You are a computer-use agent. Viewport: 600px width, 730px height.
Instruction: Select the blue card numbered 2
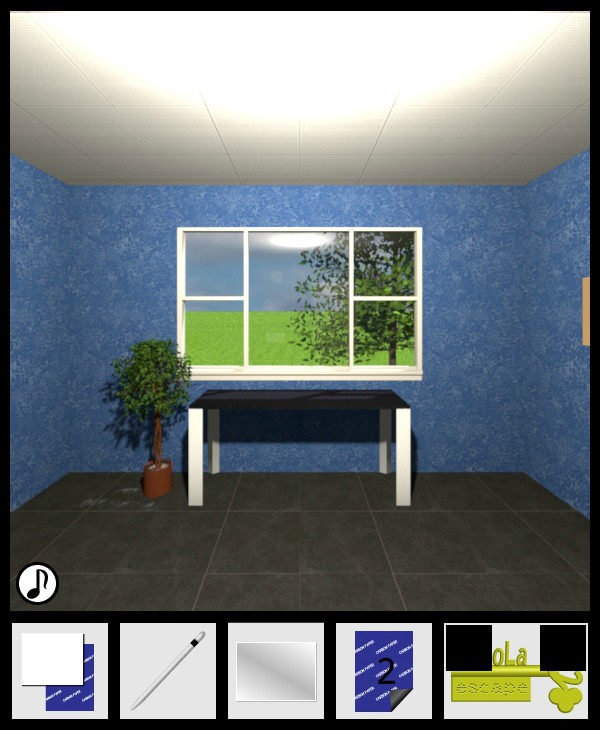383,670
